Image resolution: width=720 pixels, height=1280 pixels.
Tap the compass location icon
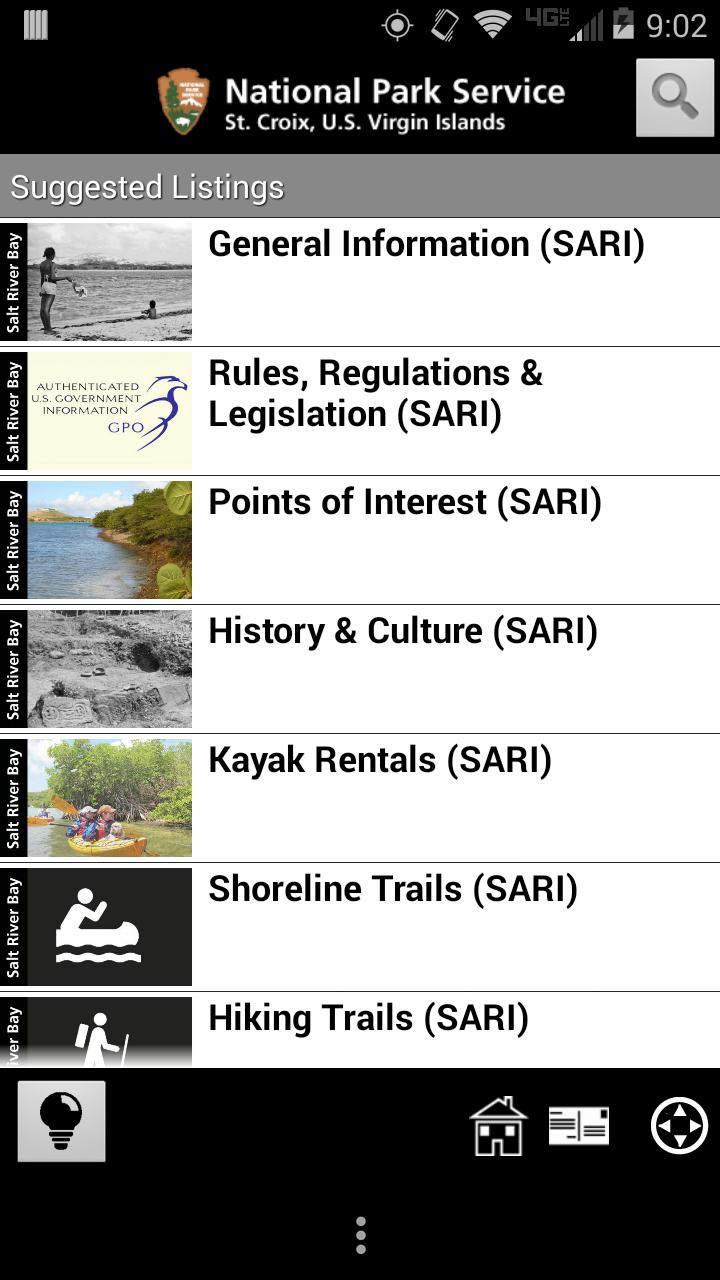click(x=679, y=1126)
